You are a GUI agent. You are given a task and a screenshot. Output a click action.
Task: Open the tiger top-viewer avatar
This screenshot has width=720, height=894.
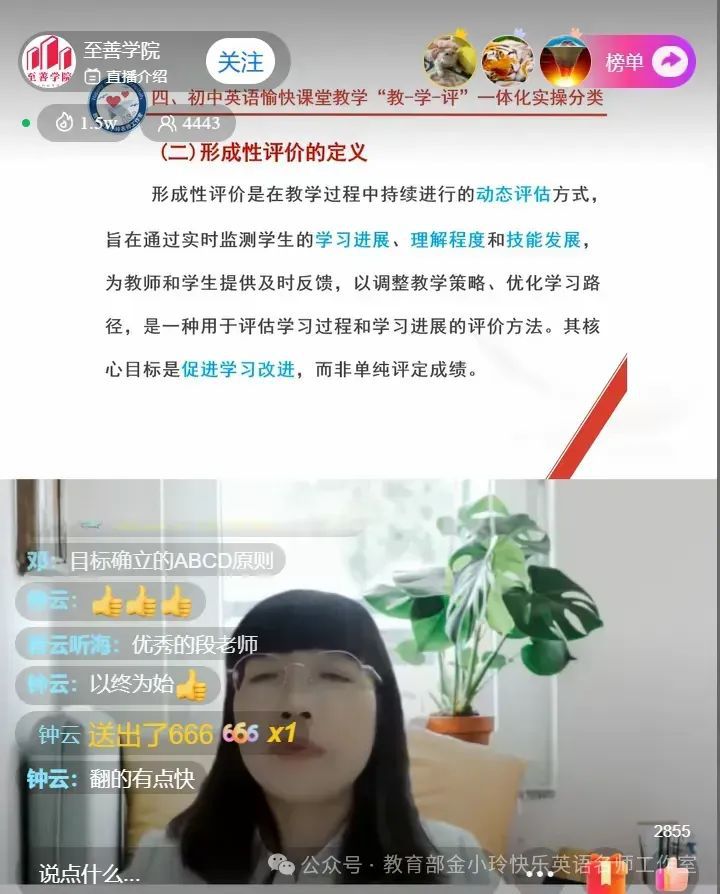(507, 61)
